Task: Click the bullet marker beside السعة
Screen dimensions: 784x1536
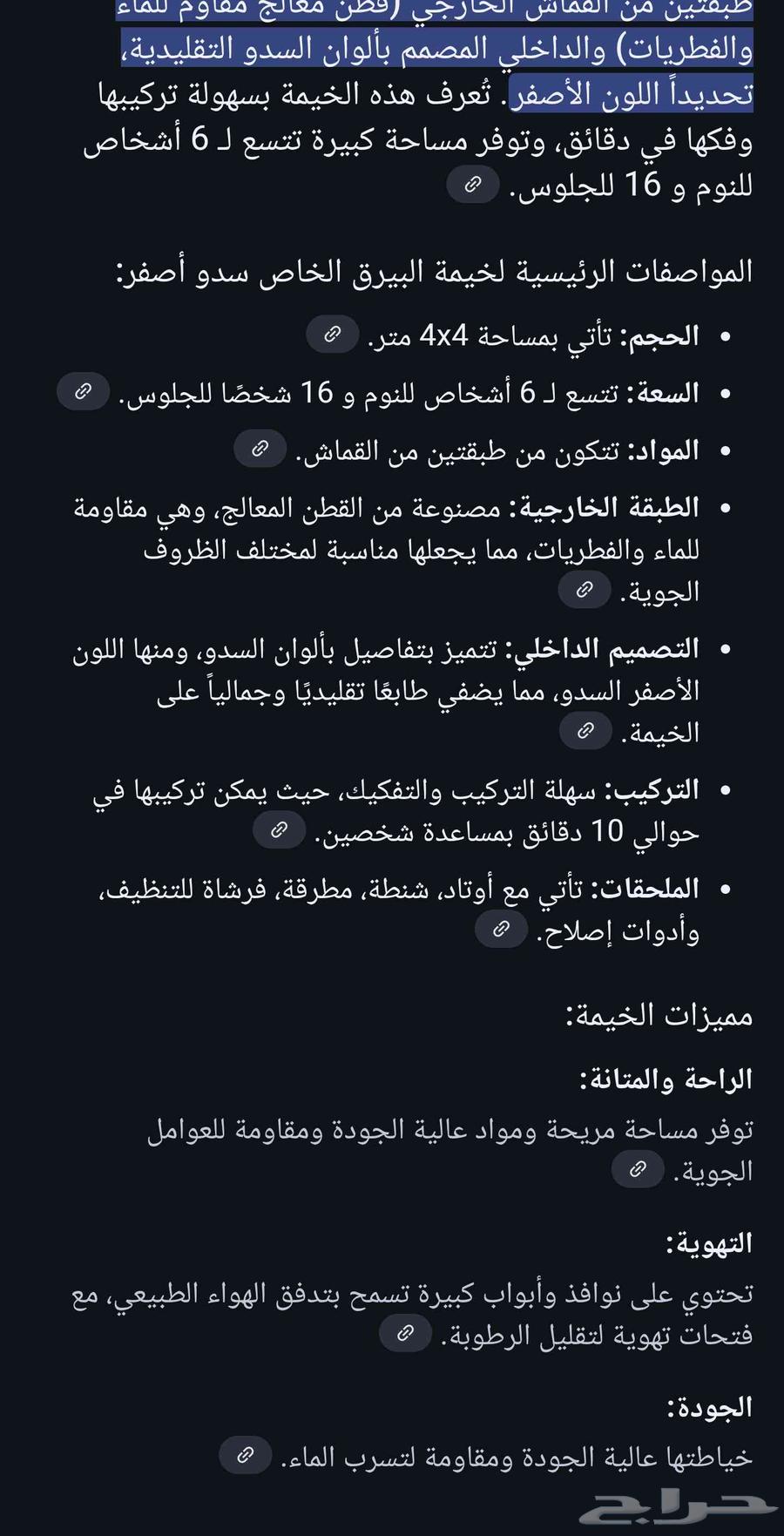Action: pos(723,394)
